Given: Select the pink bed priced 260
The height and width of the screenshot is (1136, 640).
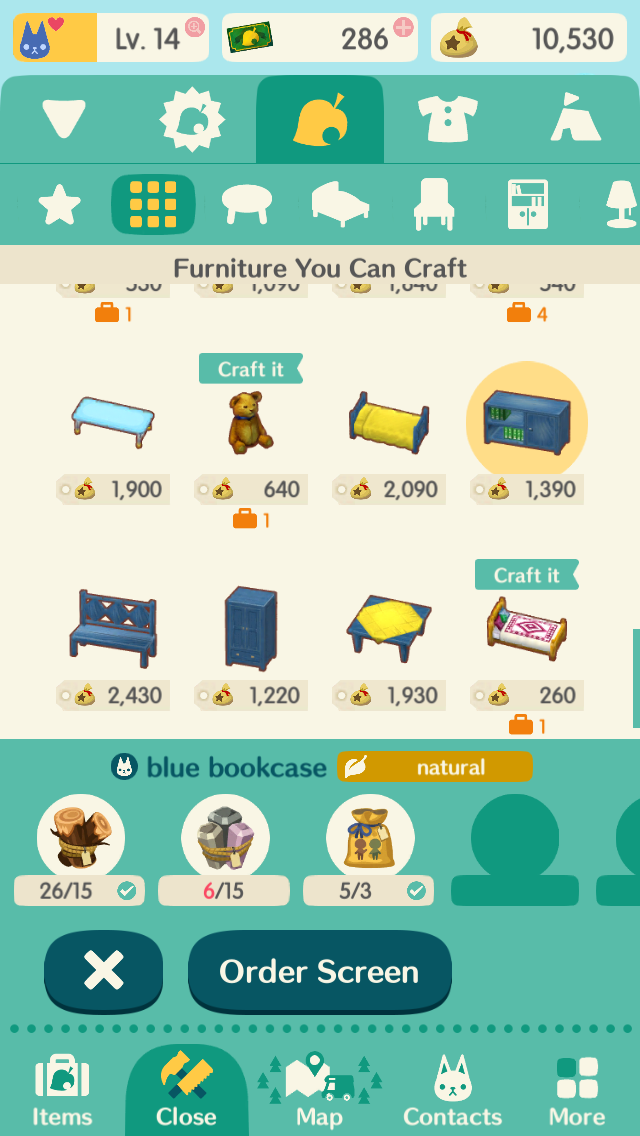Looking at the screenshot, I should click(526, 626).
